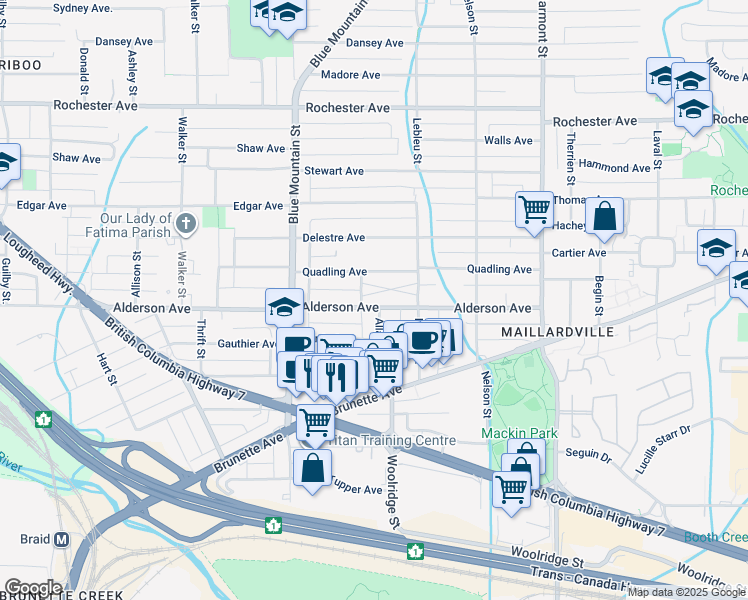Tap the shopping cart marker below Mackin Park
Screen dimensions: 748x600
click(511, 490)
